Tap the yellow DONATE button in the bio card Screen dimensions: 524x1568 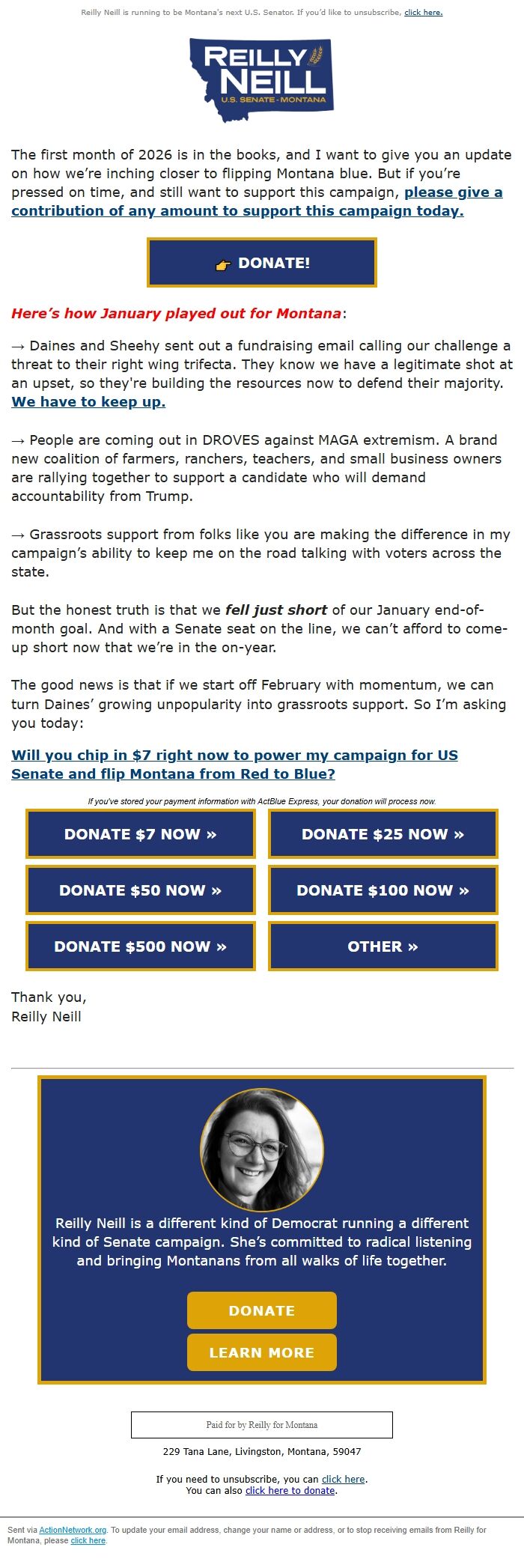[x=262, y=1310]
